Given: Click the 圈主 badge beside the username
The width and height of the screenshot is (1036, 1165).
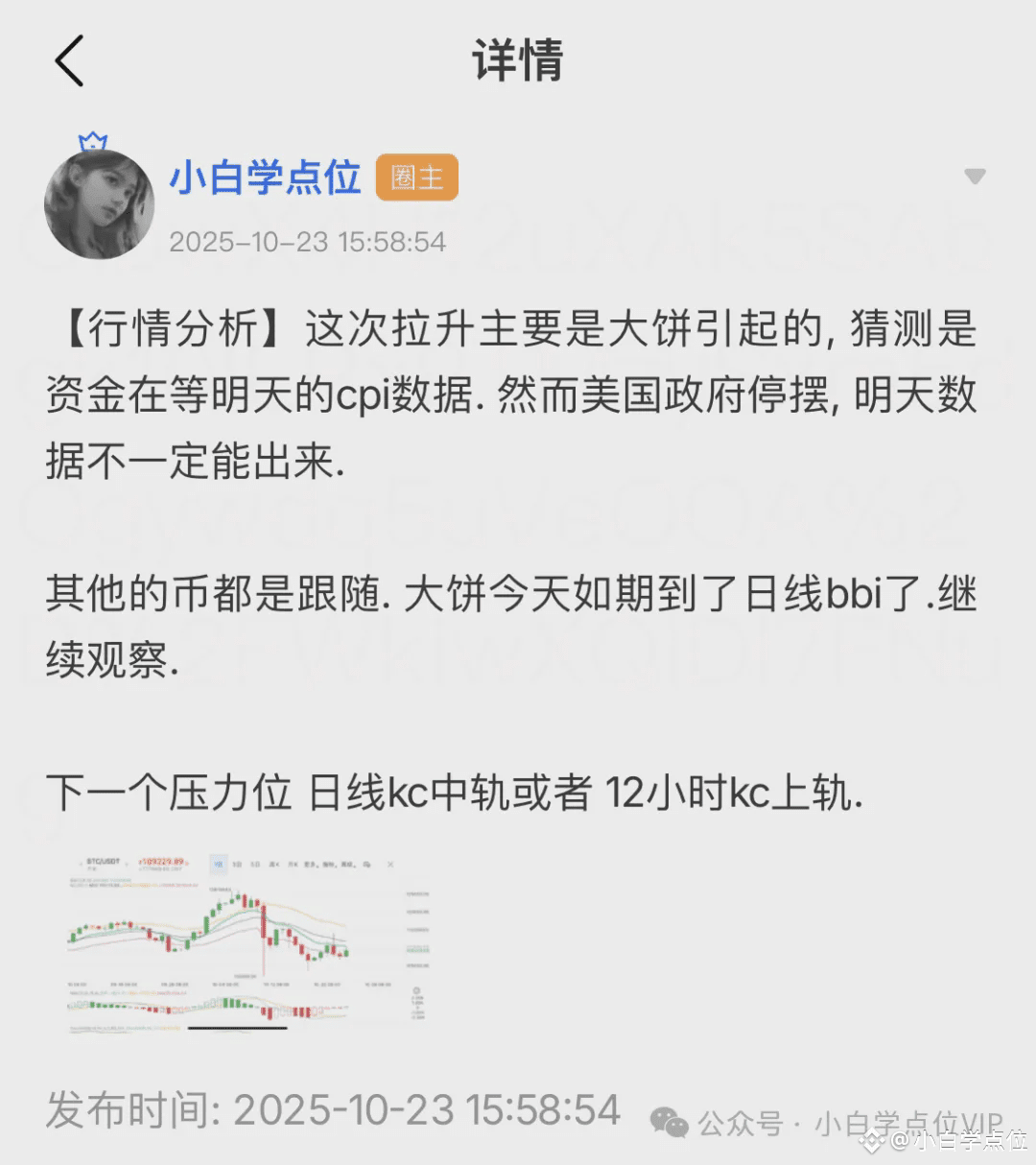Looking at the screenshot, I should tap(416, 178).
